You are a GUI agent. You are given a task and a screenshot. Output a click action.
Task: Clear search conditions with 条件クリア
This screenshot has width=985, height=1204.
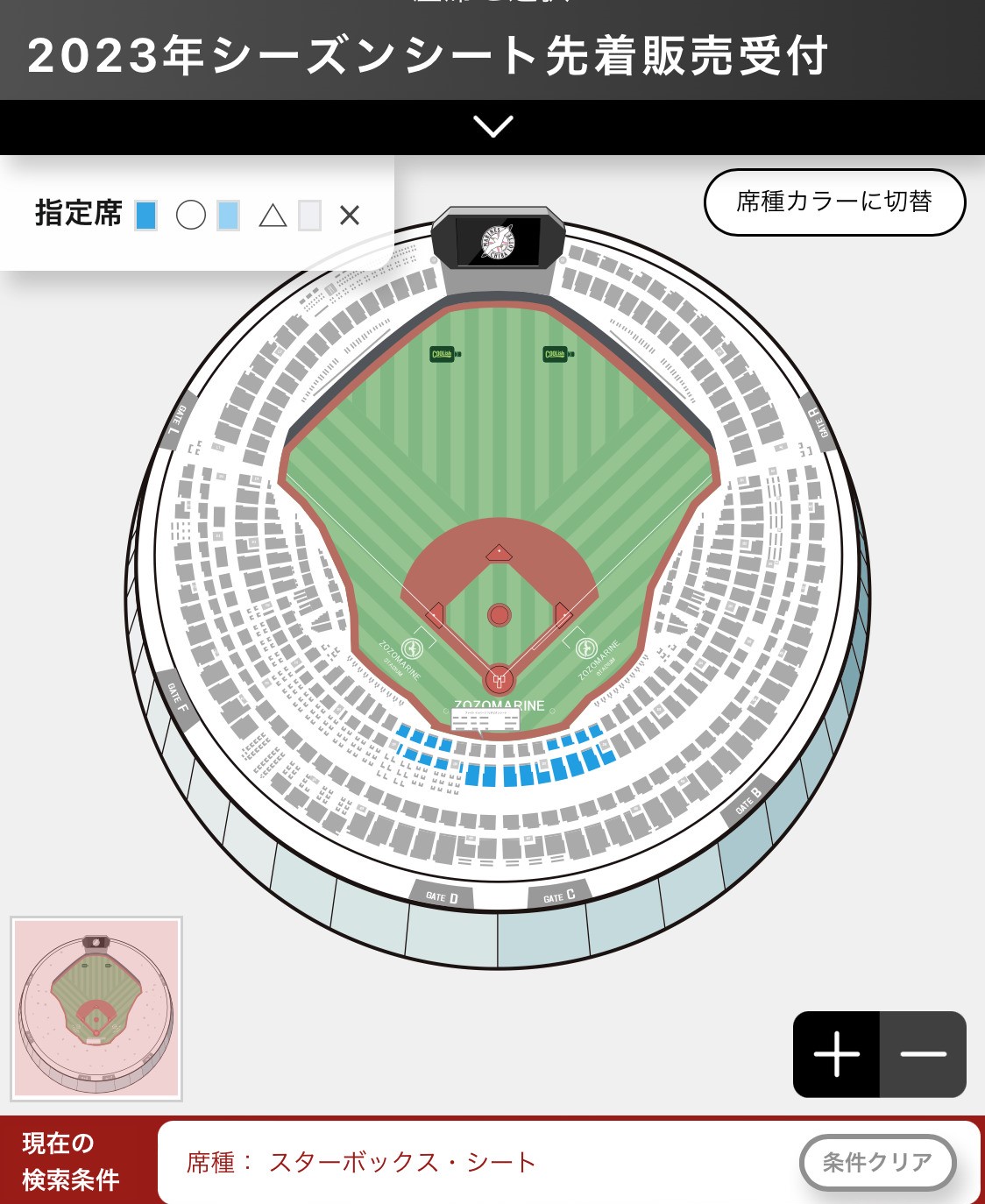click(877, 1162)
